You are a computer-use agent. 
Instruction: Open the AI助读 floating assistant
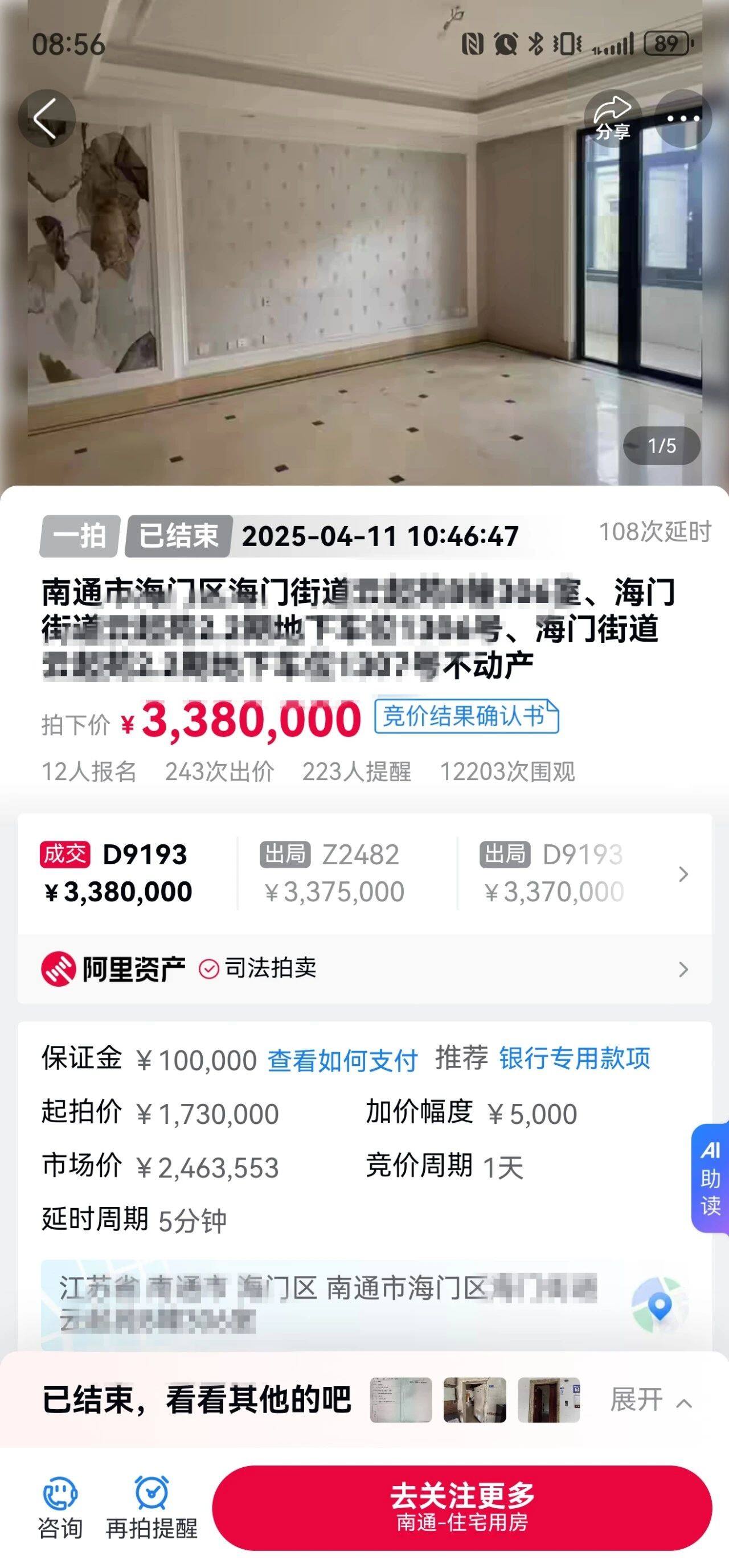710,1178
